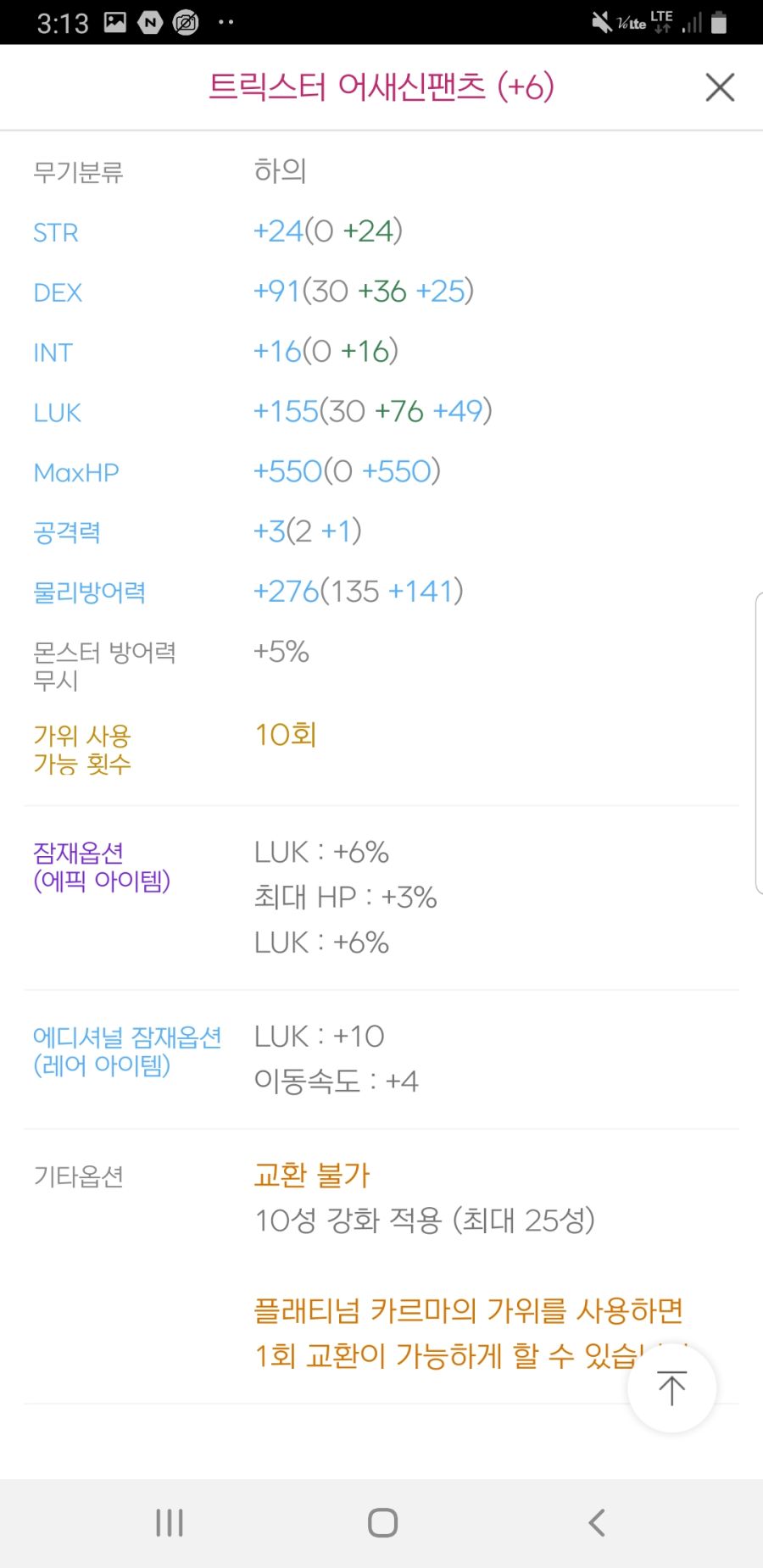This screenshot has width=763, height=1568.
Task: Tap the circular camera notification icon
Action: [x=186, y=22]
